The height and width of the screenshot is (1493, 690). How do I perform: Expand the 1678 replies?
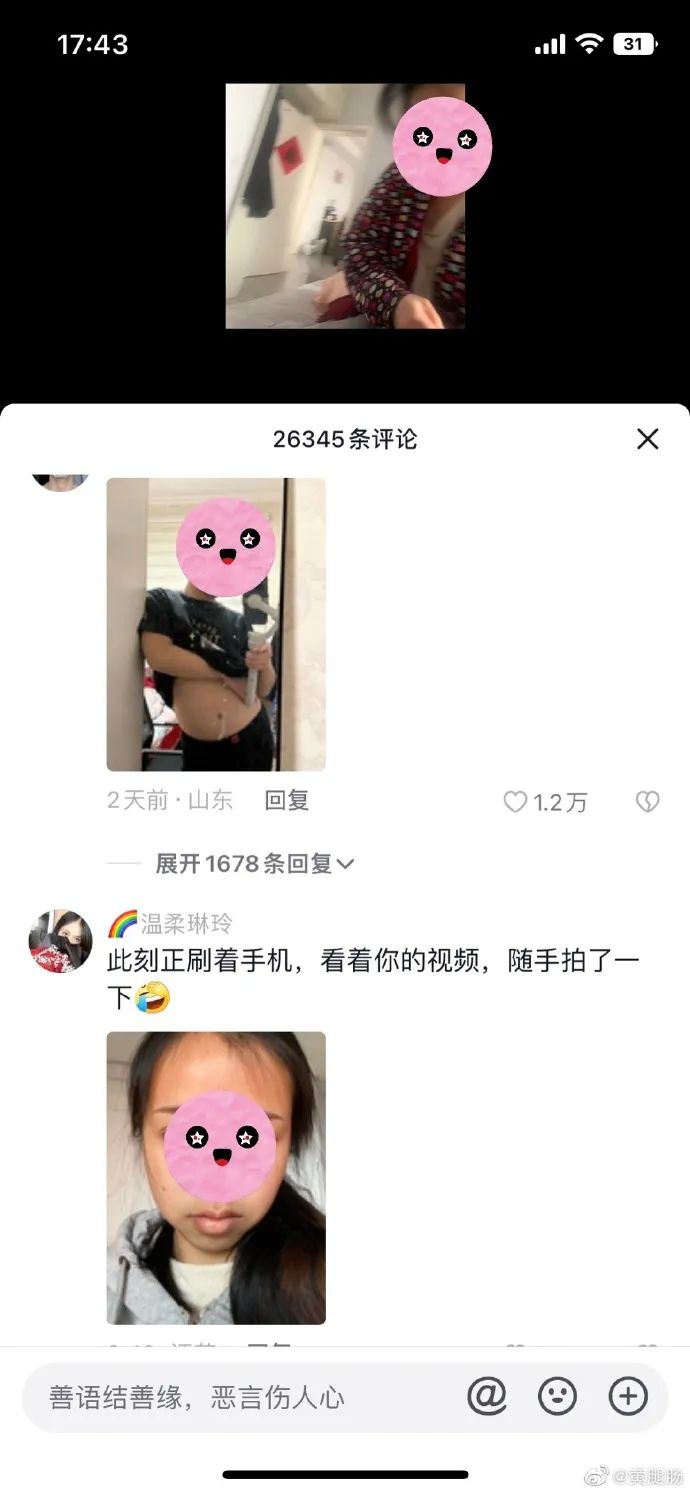(254, 864)
